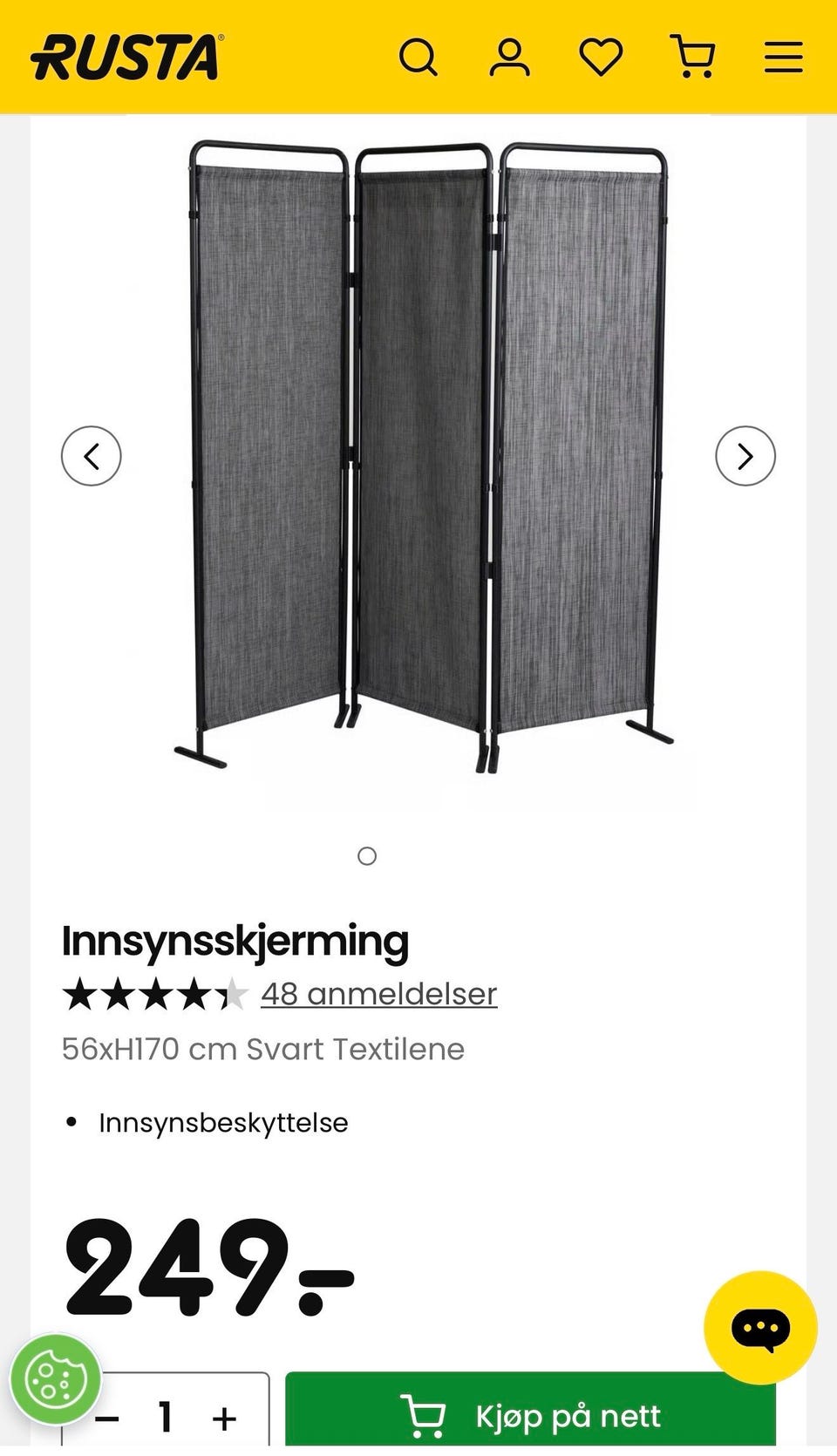Open the hamburger menu
837x1456 pixels.
[783, 58]
